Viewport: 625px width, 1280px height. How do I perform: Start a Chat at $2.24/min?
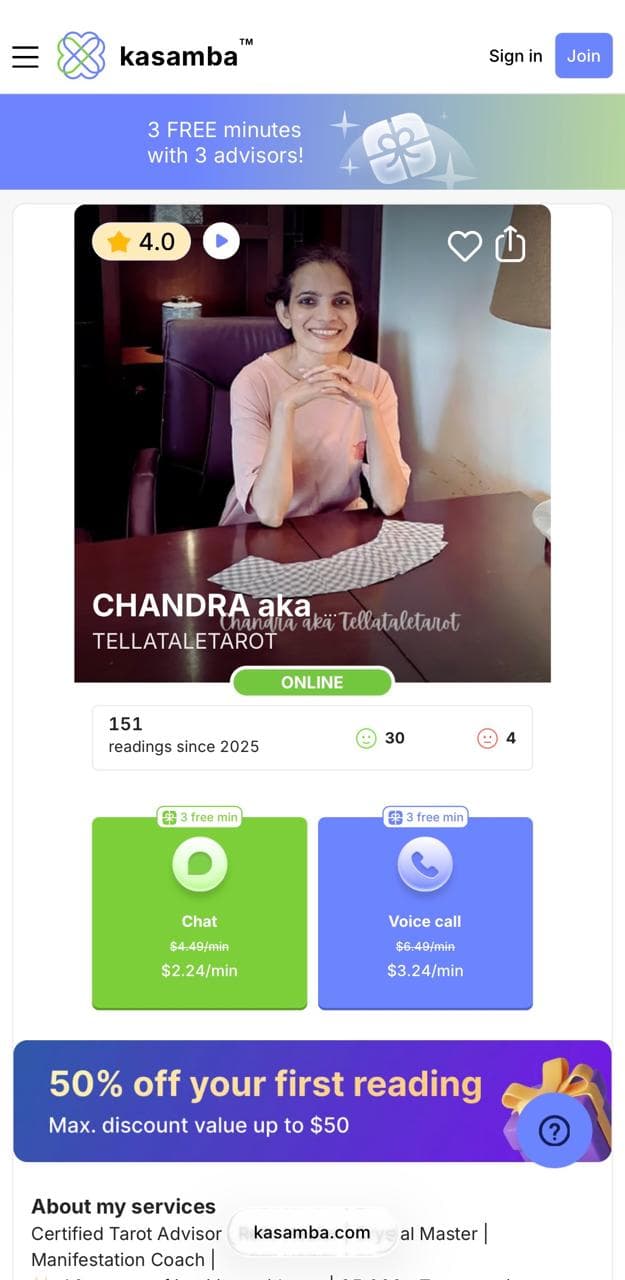tap(199, 912)
